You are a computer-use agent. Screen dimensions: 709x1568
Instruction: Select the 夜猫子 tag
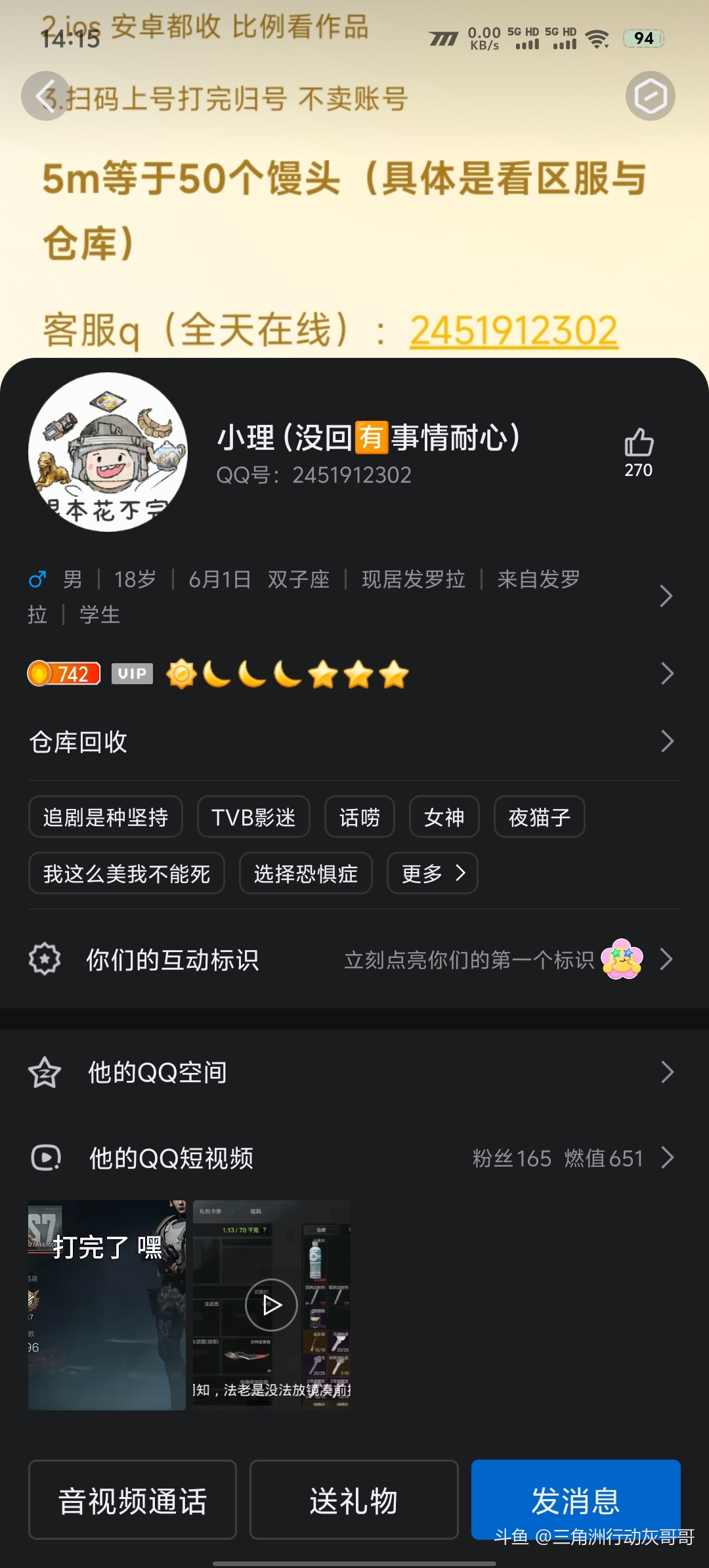(539, 817)
